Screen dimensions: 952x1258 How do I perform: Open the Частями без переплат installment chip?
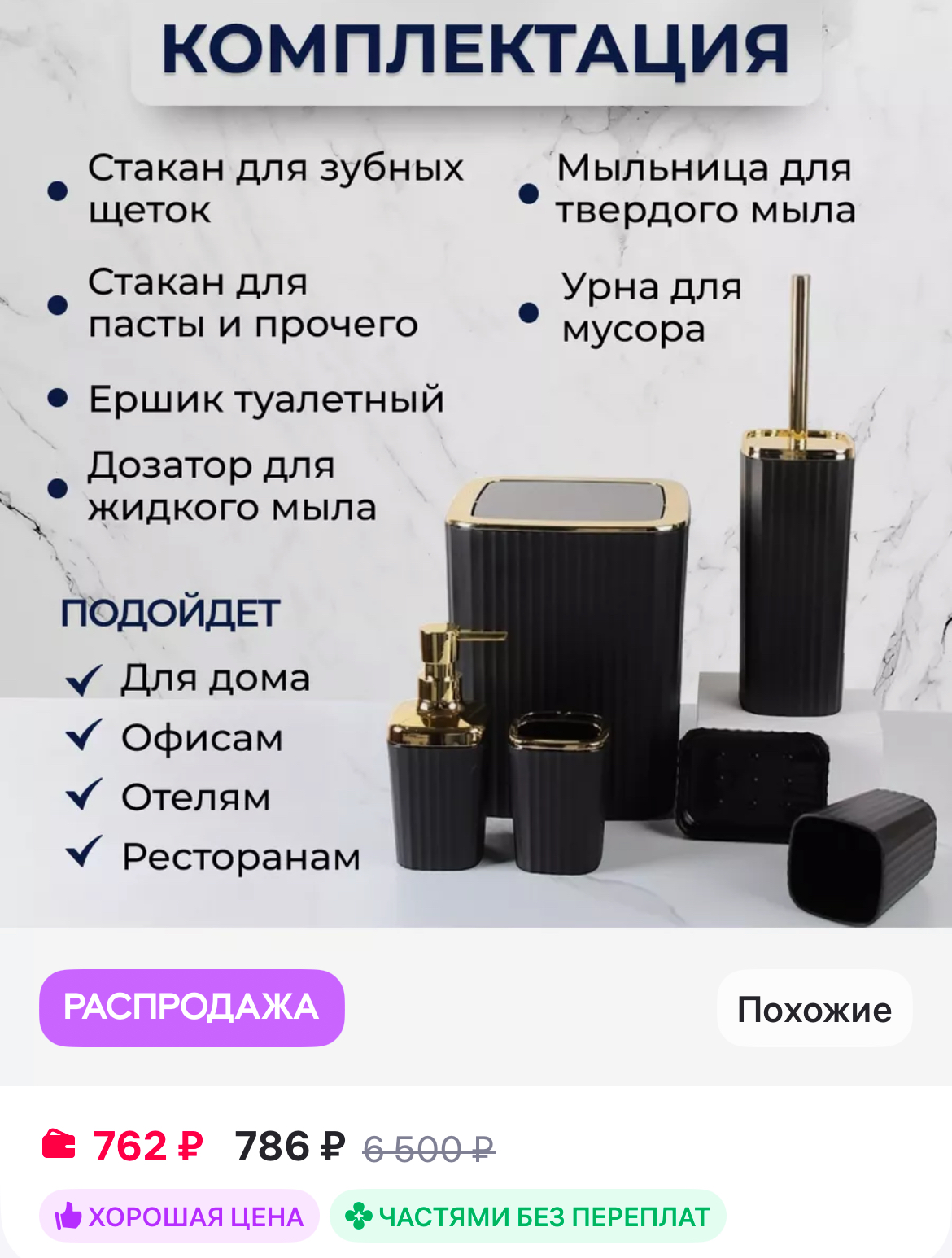(528, 1217)
